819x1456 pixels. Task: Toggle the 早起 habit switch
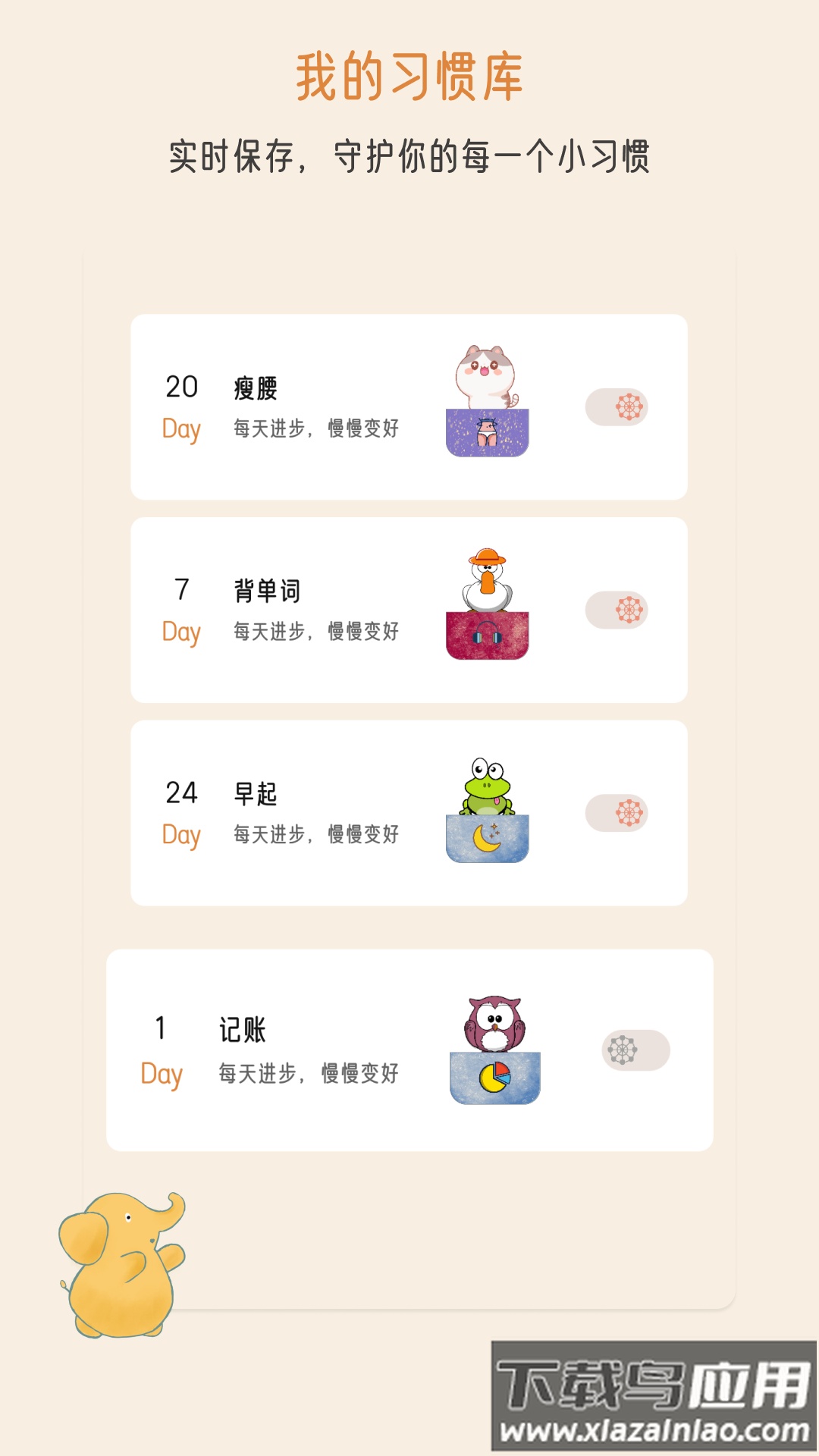(x=618, y=811)
